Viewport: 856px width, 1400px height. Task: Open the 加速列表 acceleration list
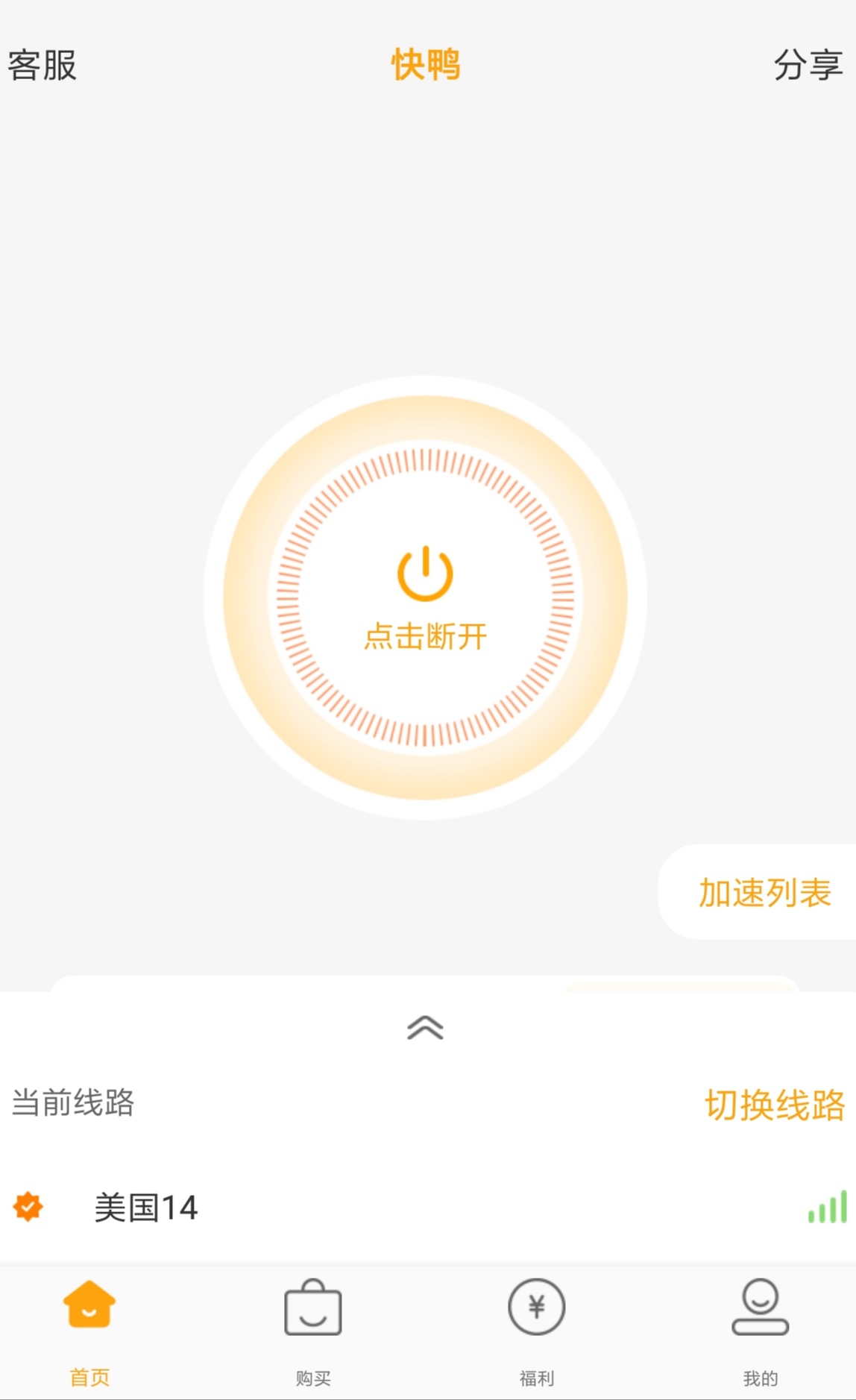pyautogui.click(x=764, y=892)
